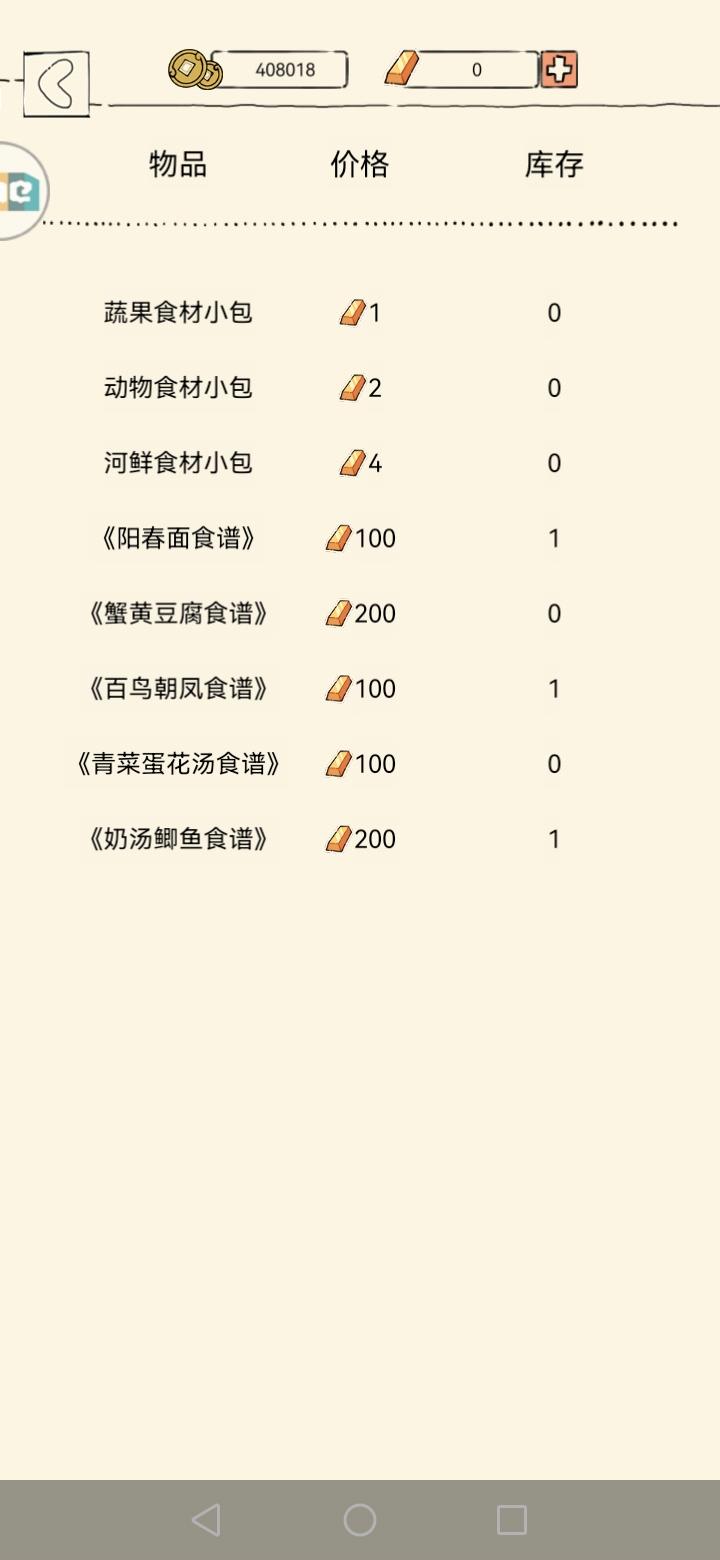The image size is (720, 1560).
Task: Open the 《奶汤鲫鱼食谱》 recipe item
Action: (x=178, y=839)
